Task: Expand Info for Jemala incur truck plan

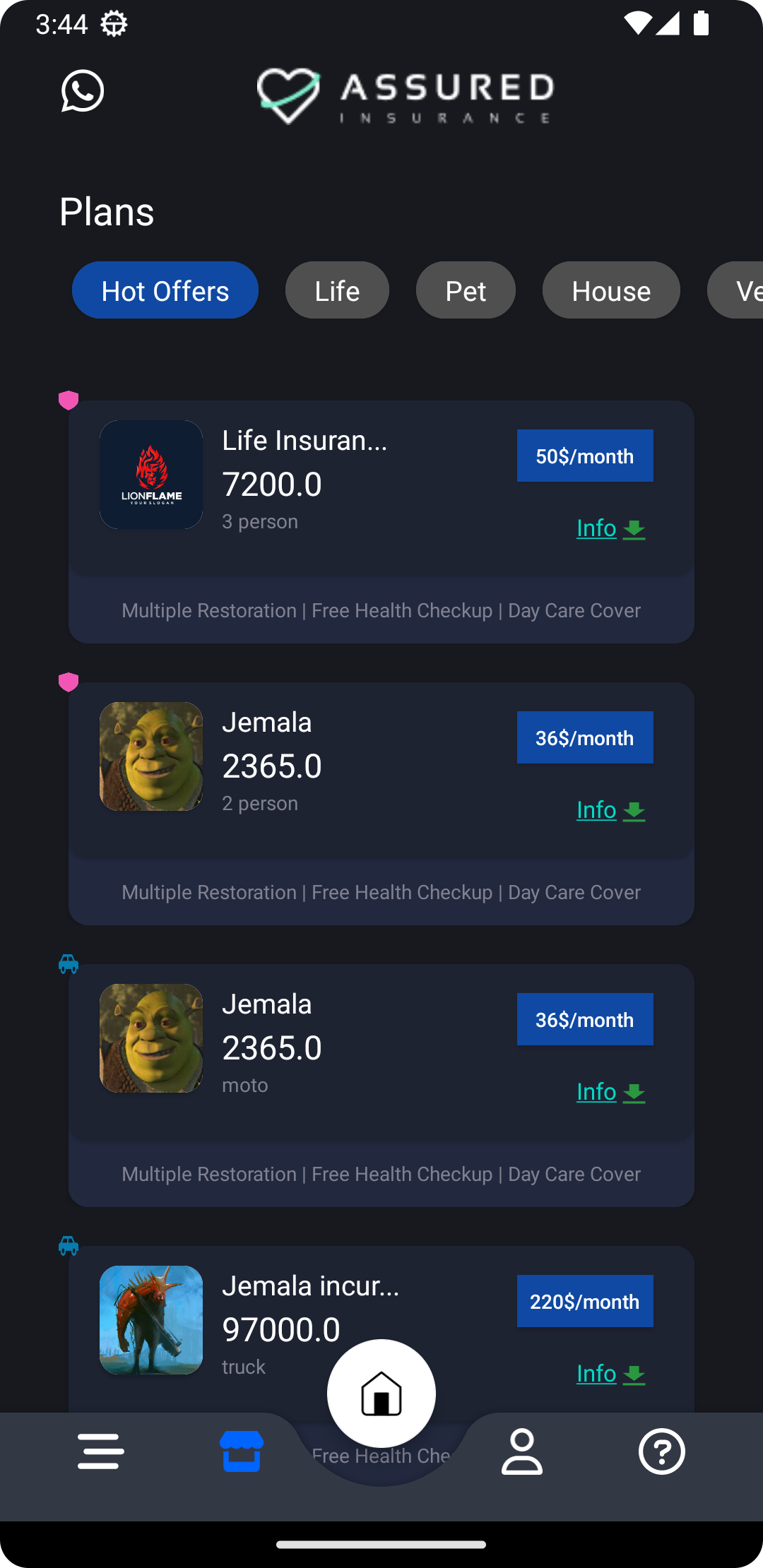Action: 612,1373
